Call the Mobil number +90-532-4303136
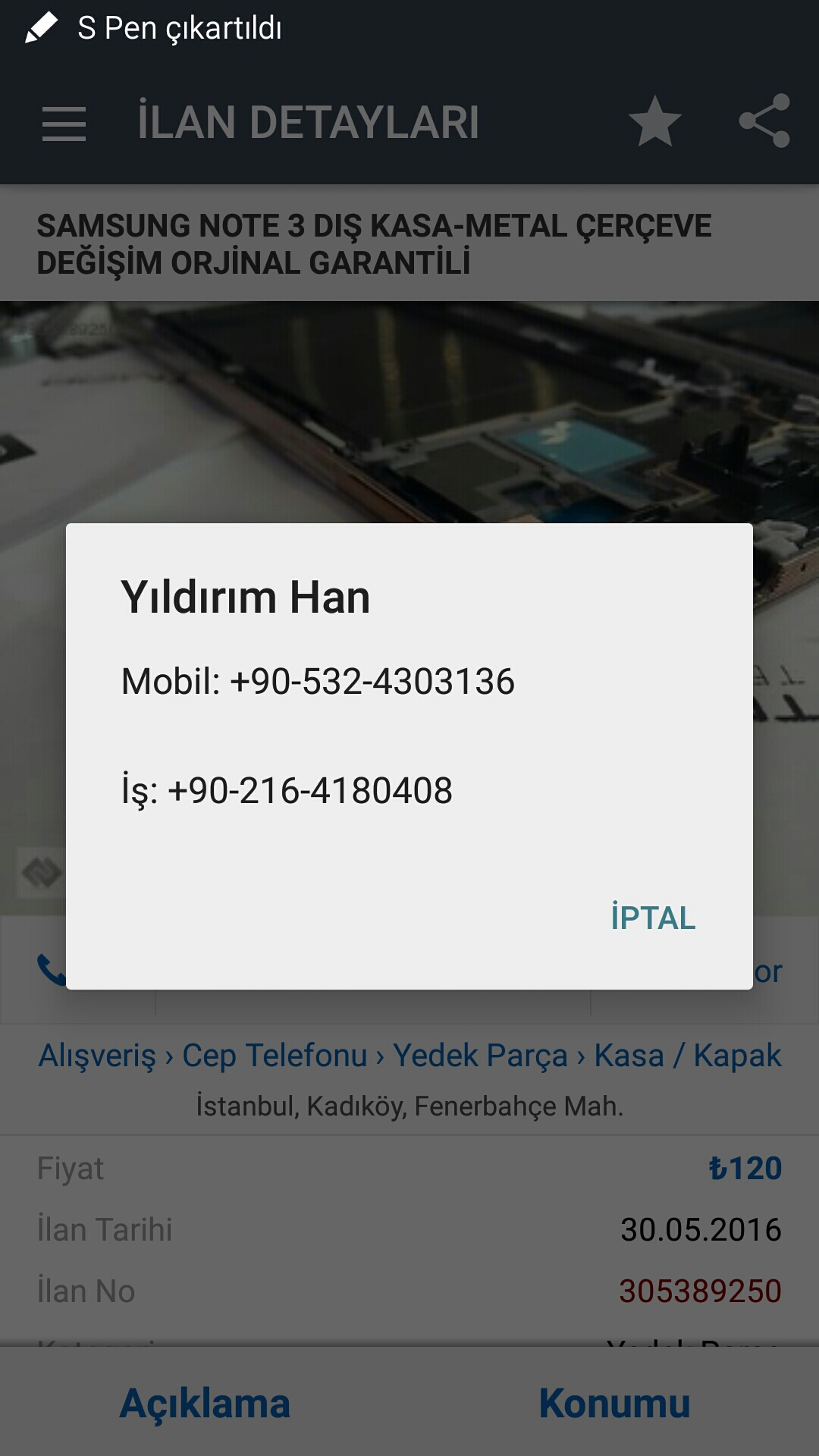Viewport: 819px width, 1456px height. click(318, 681)
